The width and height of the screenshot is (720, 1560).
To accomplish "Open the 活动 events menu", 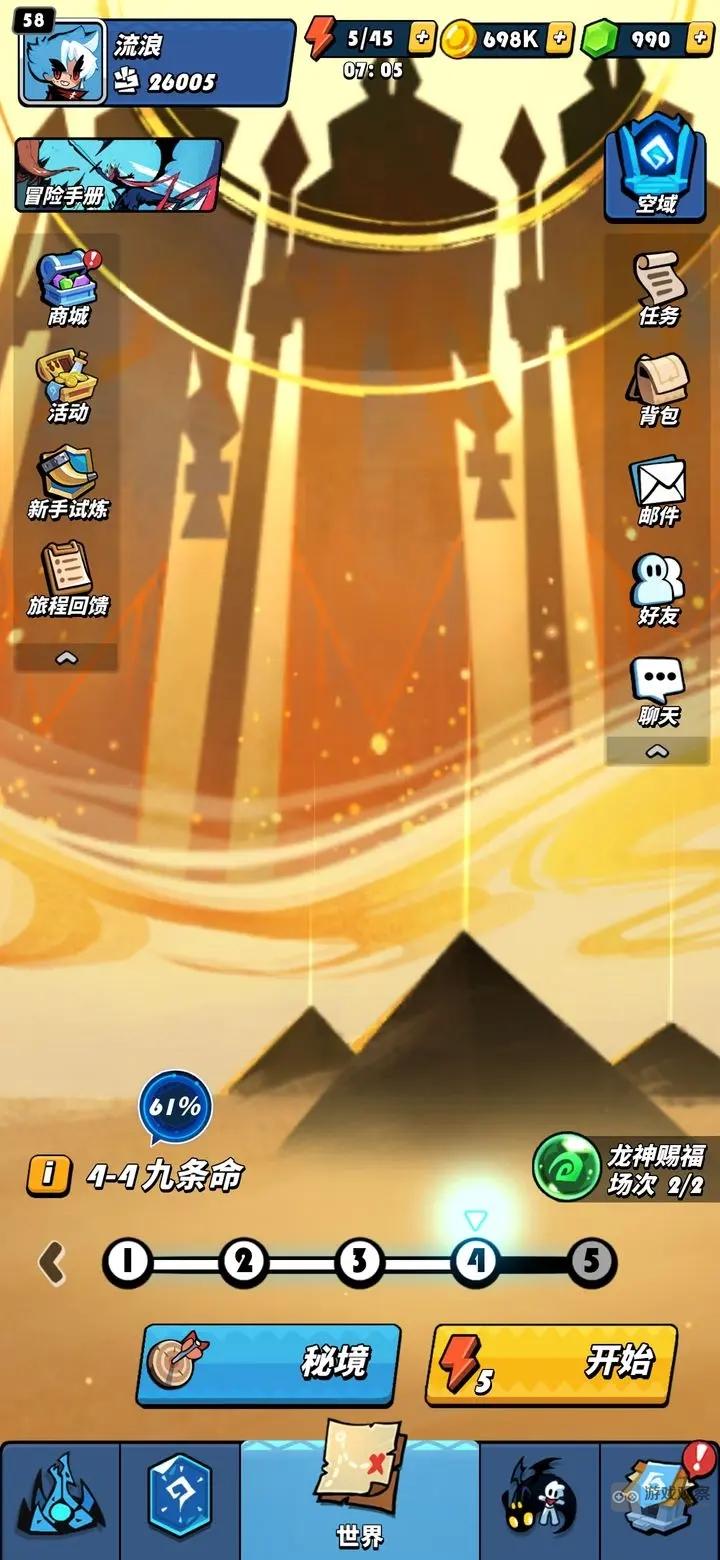I will tap(68, 385).
